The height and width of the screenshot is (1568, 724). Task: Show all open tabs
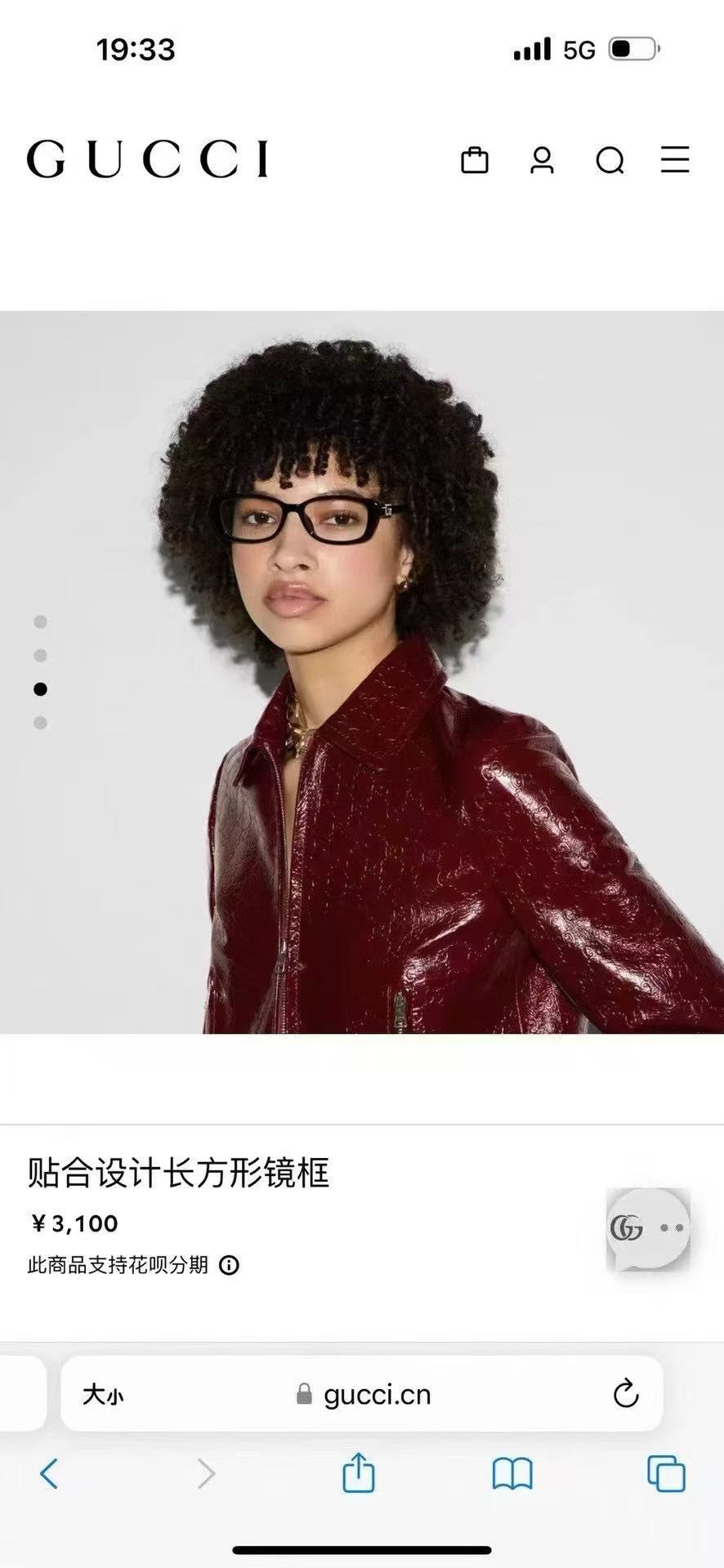(x=666, y=1474)
